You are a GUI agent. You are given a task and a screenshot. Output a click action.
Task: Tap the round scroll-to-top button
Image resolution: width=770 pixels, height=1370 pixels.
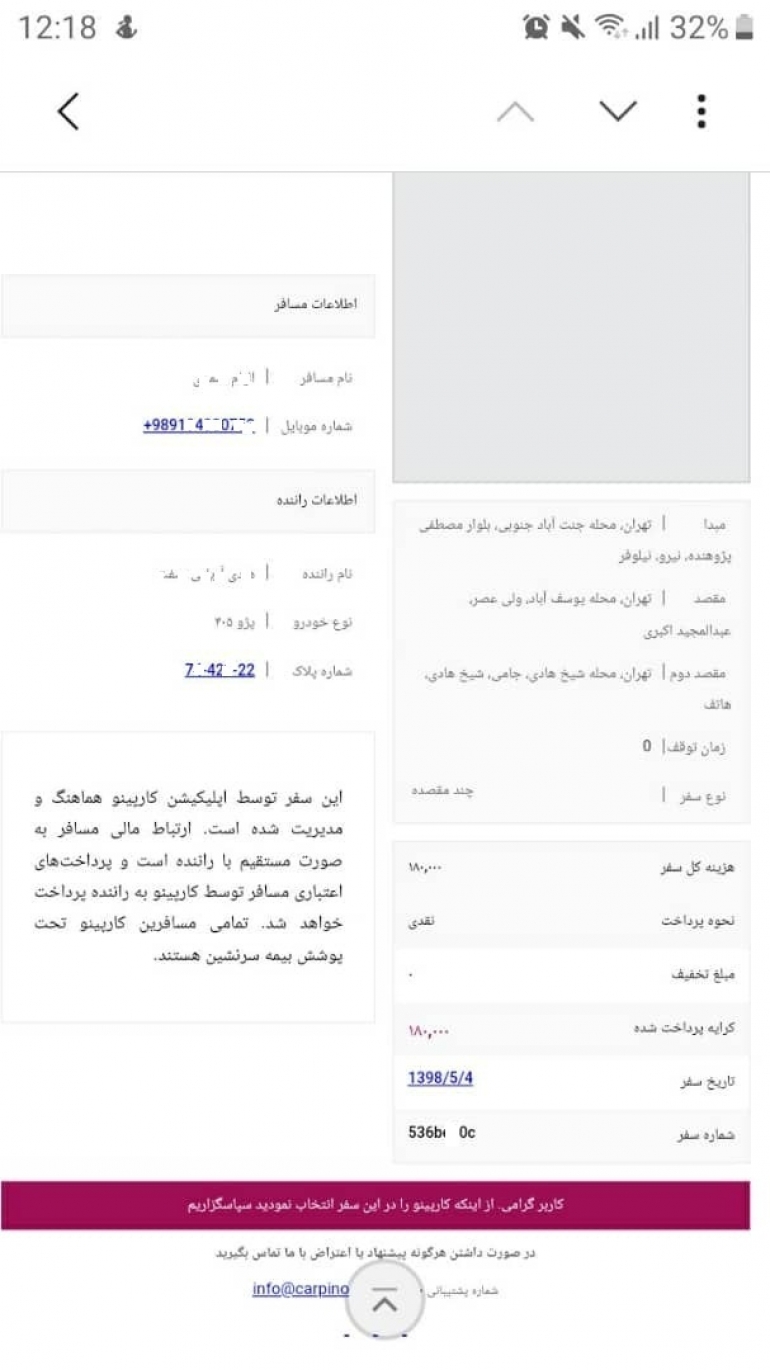(x=385, y=1300)
